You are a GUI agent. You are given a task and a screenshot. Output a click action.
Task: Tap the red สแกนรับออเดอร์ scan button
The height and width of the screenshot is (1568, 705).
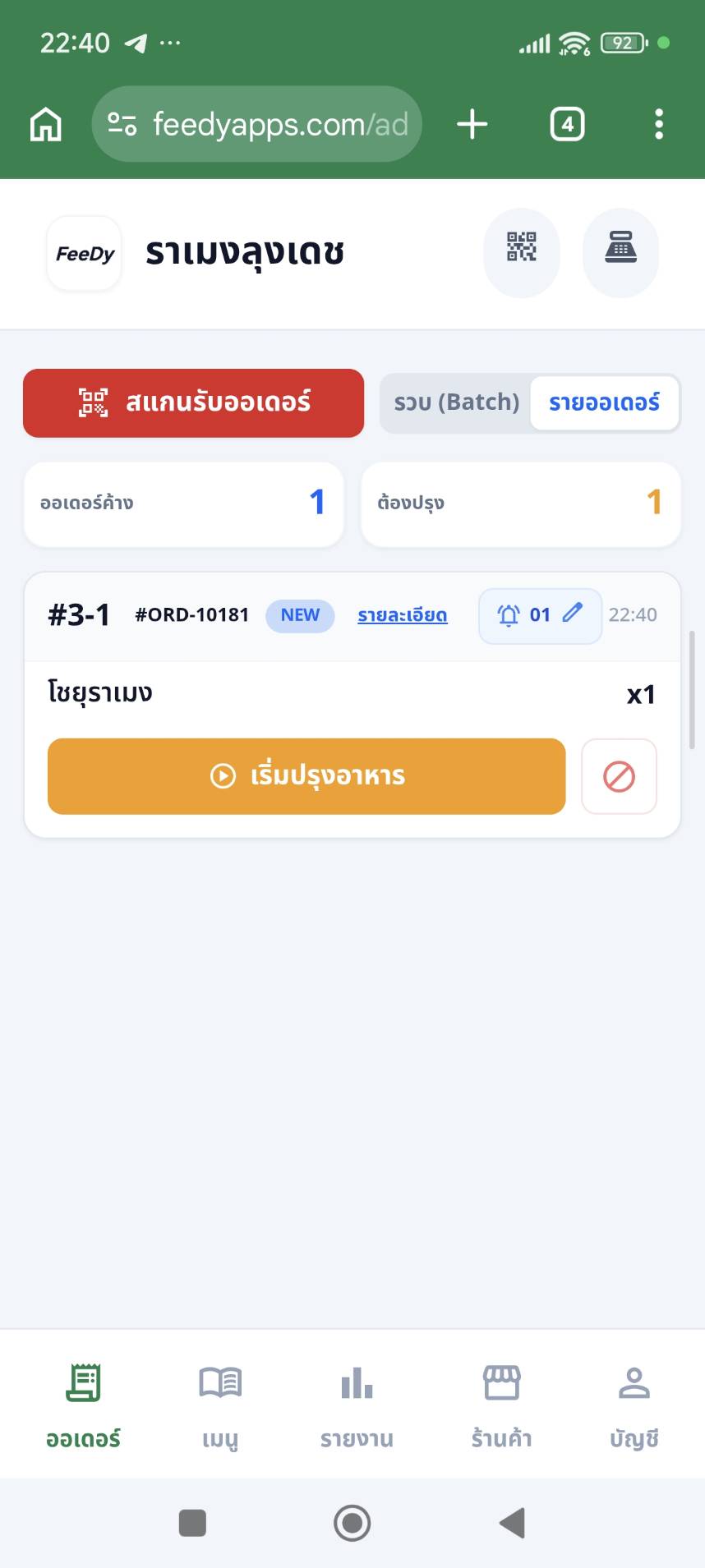[193, 402]
